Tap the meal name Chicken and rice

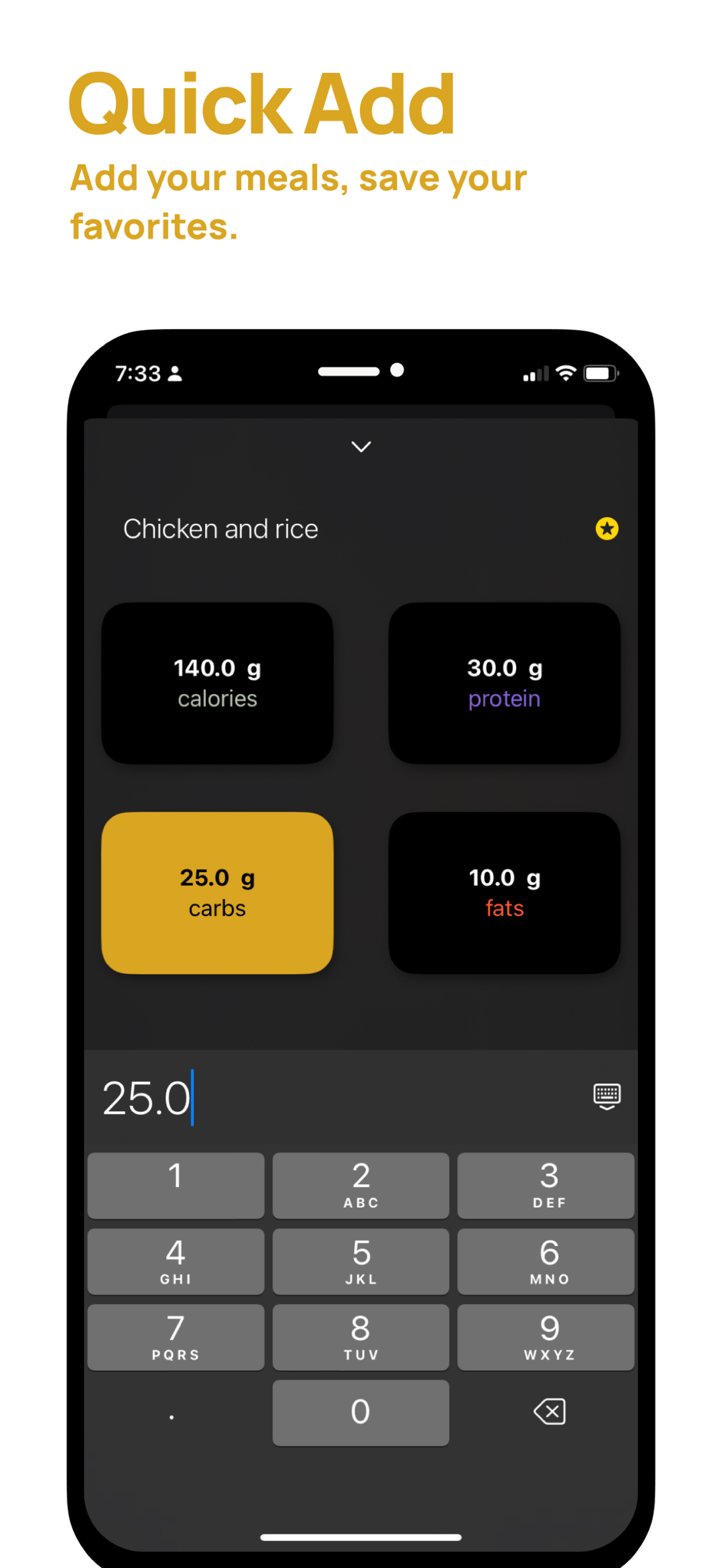tap(221, 529)
